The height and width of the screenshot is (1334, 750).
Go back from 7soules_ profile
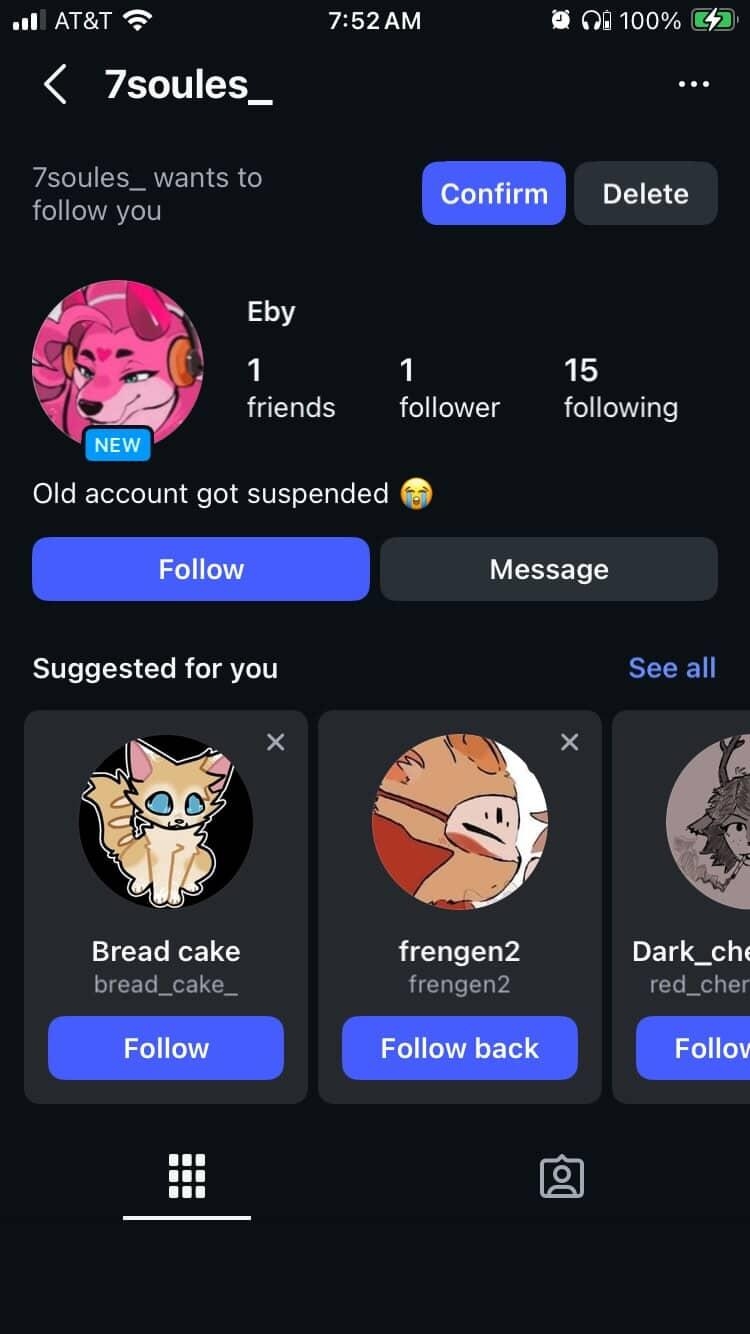pos(55,85)
